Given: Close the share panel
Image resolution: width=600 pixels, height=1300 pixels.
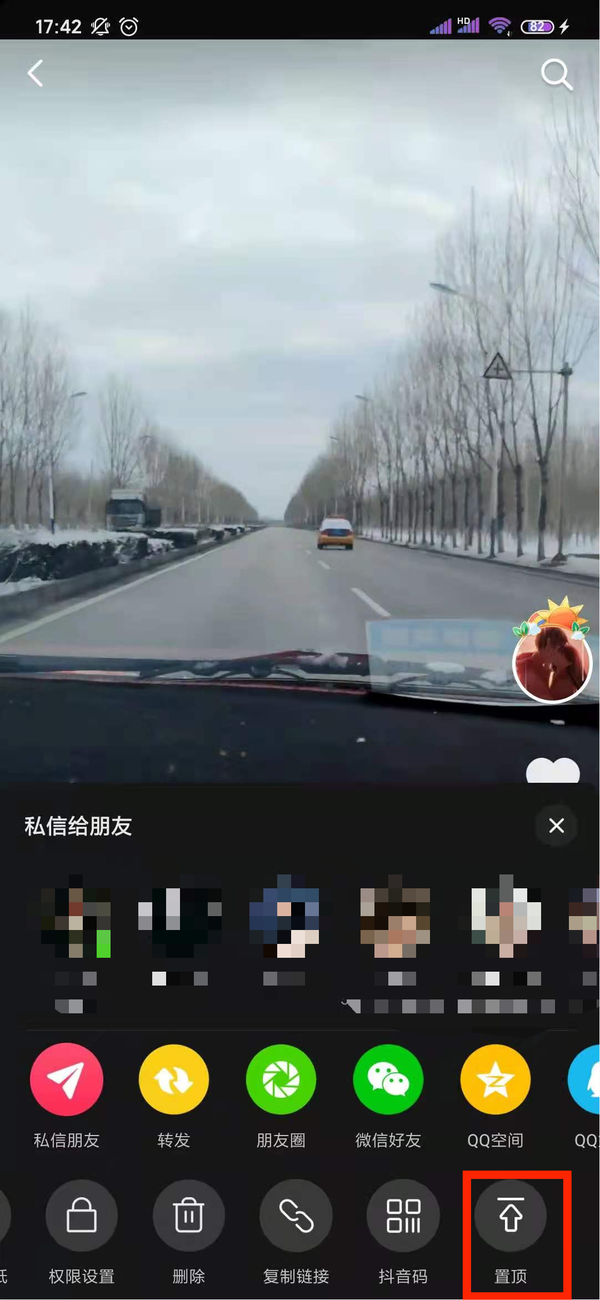Looking at the screenshot, I should point(556,826).
